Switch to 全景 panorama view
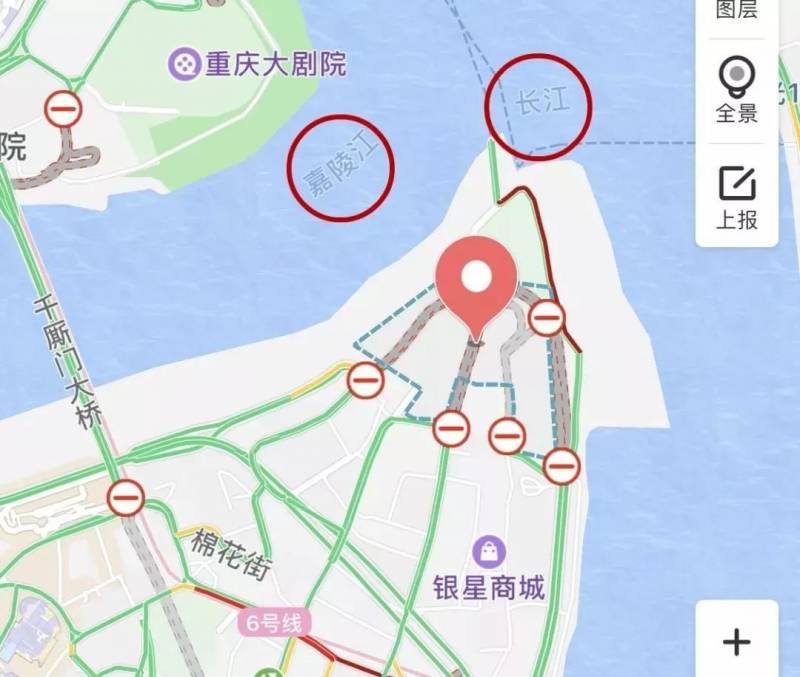Screen dimensions: 800x677 (737, 88)
